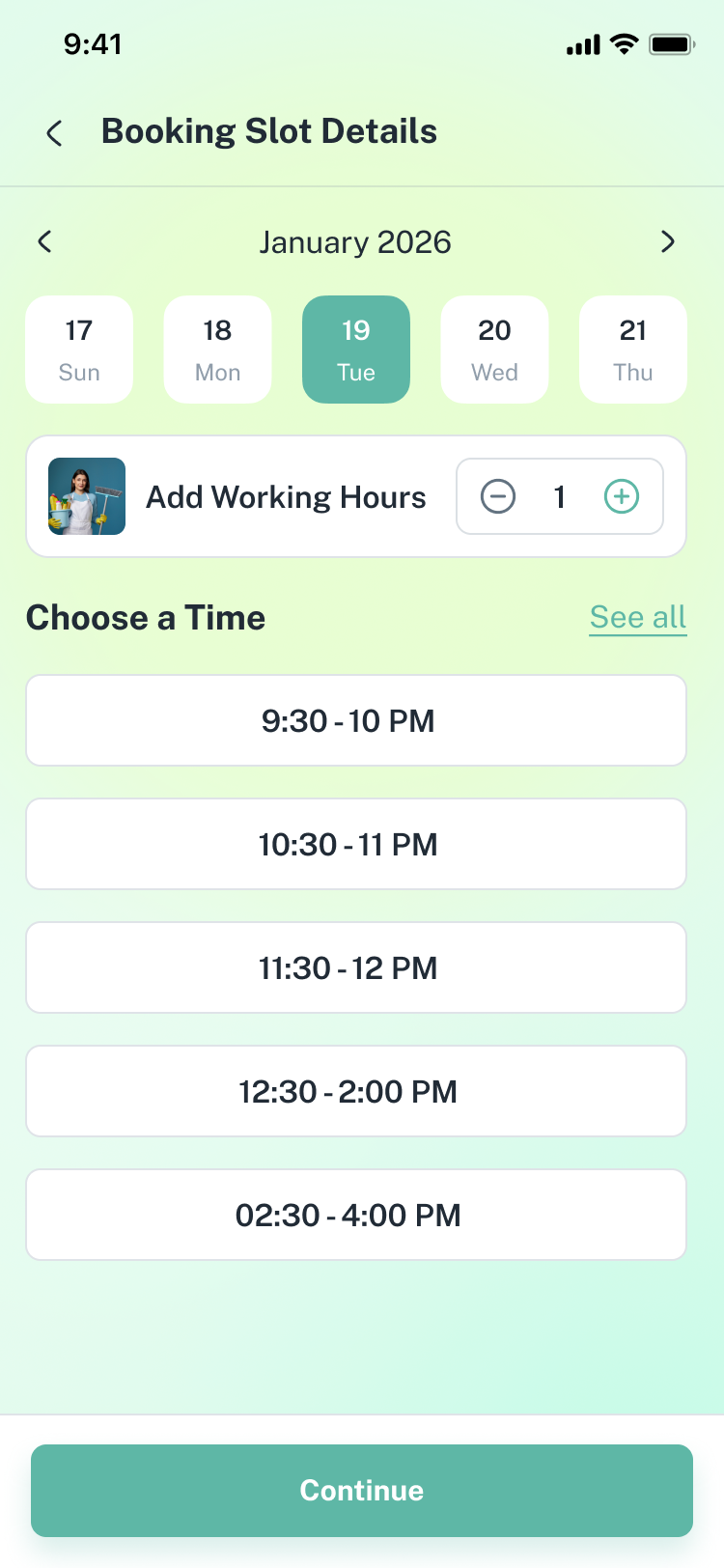
Task: Go to the previous month
Action: [x=44, y=241]
